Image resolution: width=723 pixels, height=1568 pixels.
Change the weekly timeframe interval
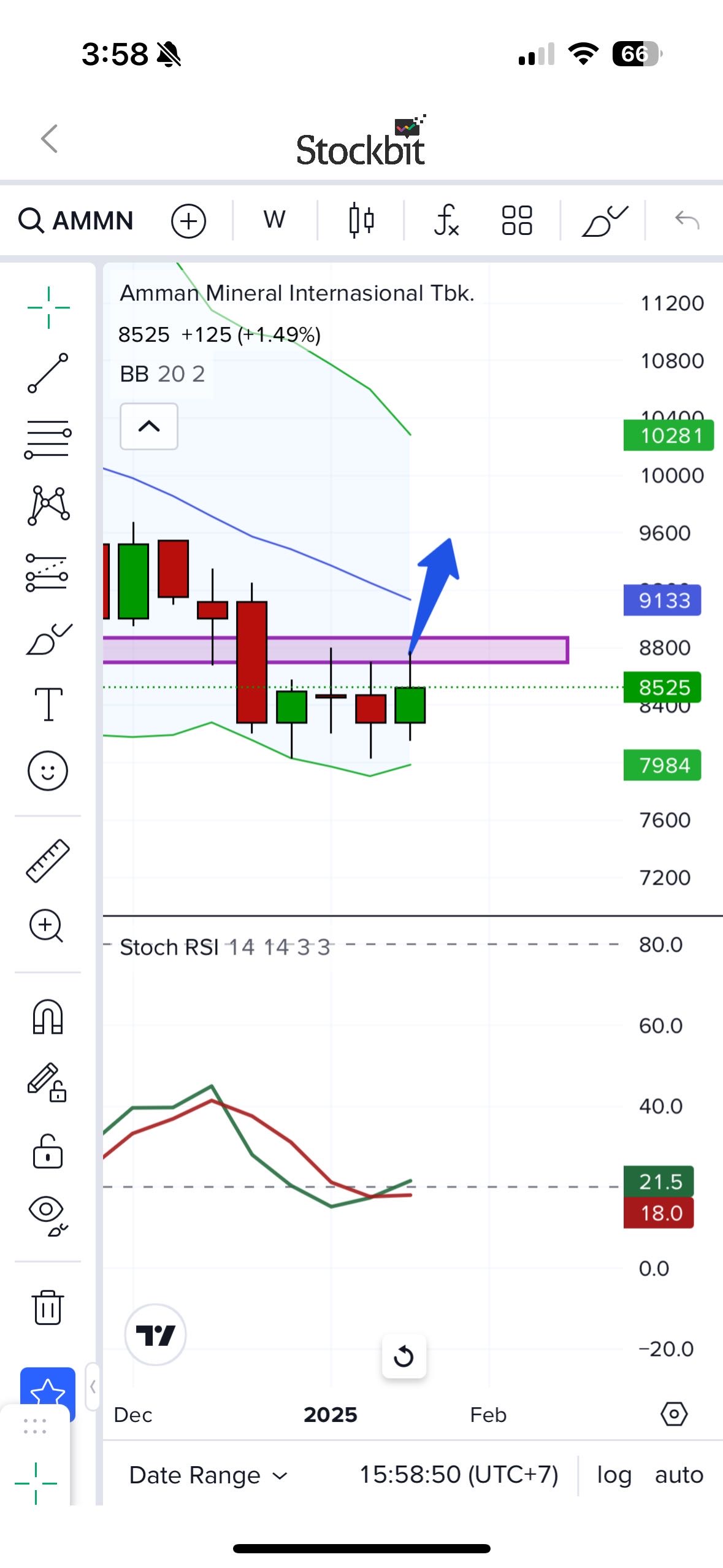[274, 220]
